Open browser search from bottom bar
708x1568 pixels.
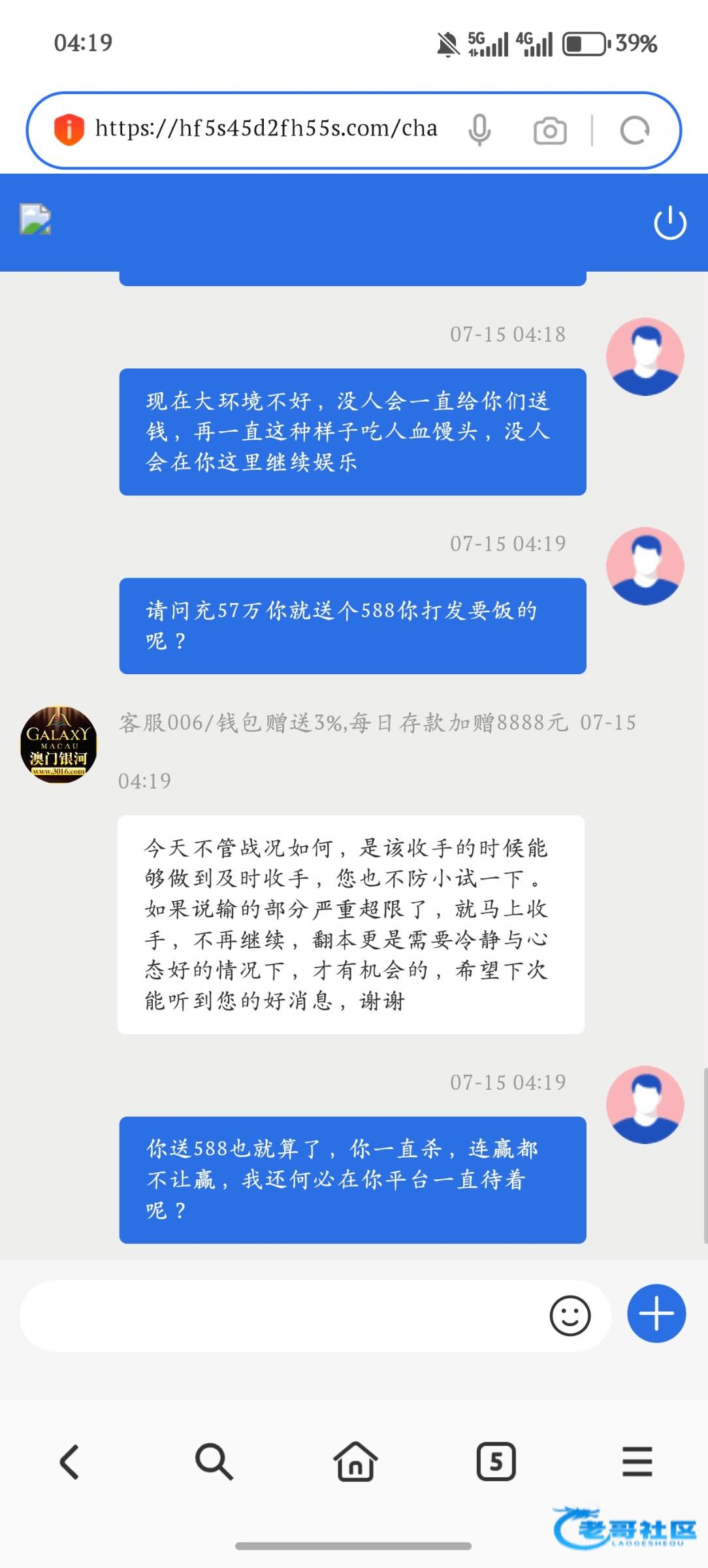213,1462
